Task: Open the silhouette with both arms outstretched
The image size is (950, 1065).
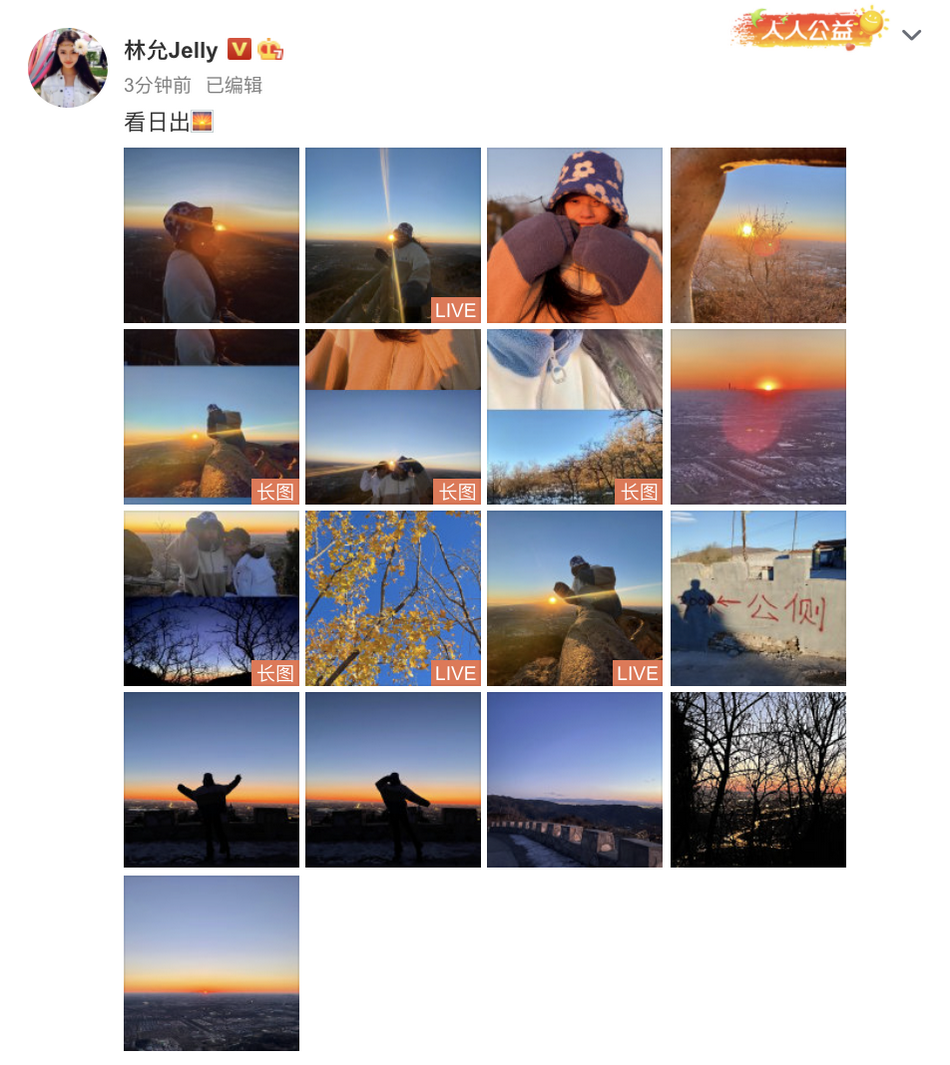Action: tap(211, 779)
